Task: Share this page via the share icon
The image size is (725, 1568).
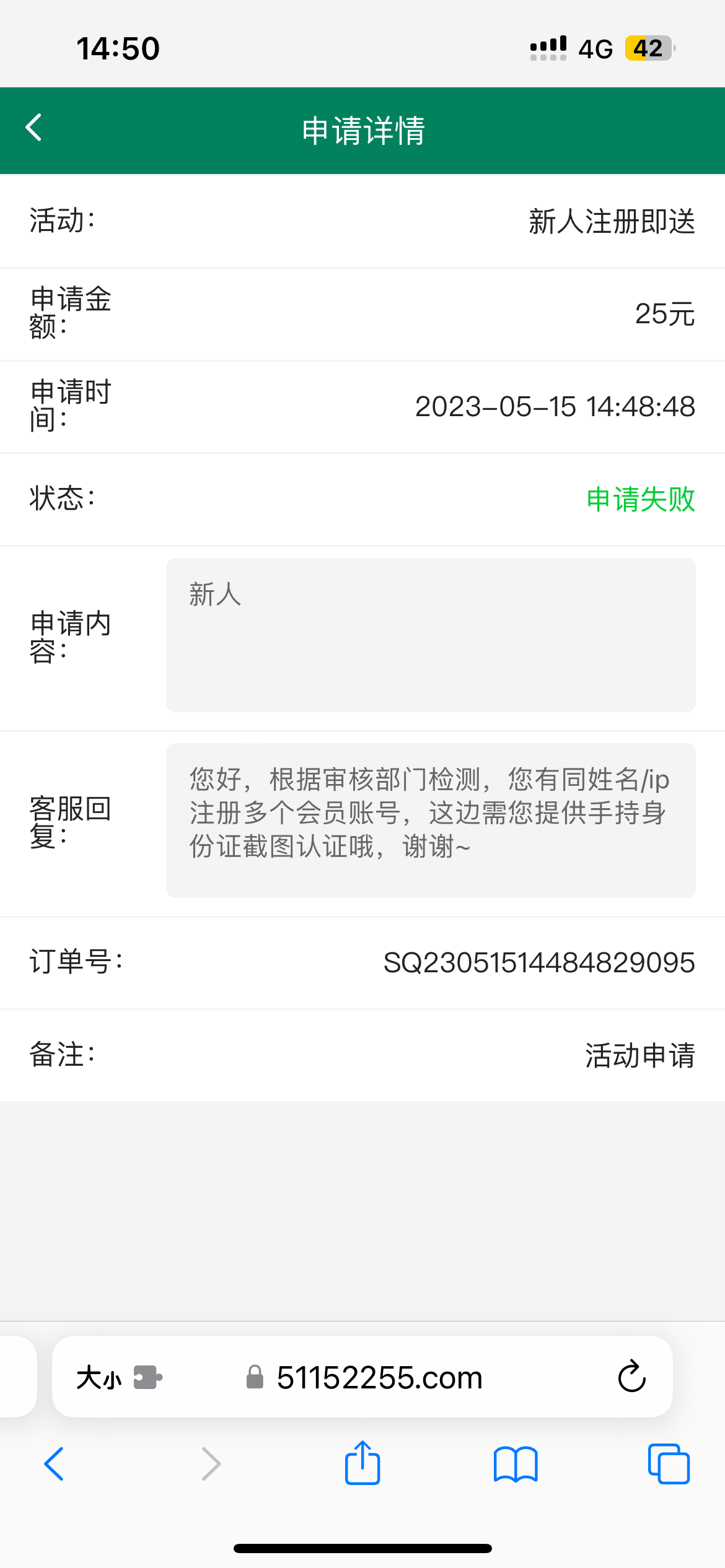Action: [x=362, y=1463]
